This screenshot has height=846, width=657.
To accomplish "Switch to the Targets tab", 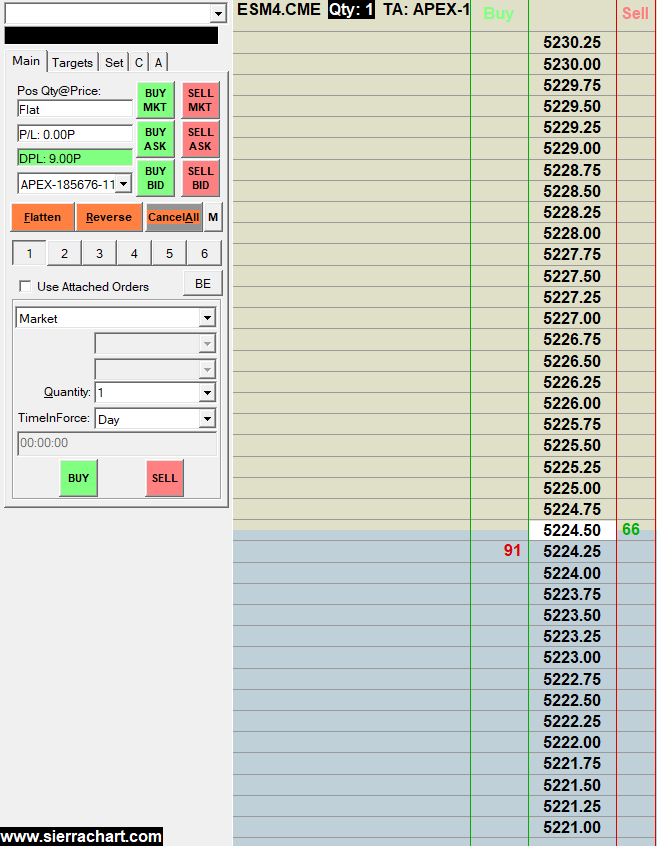I will (72, 62).
